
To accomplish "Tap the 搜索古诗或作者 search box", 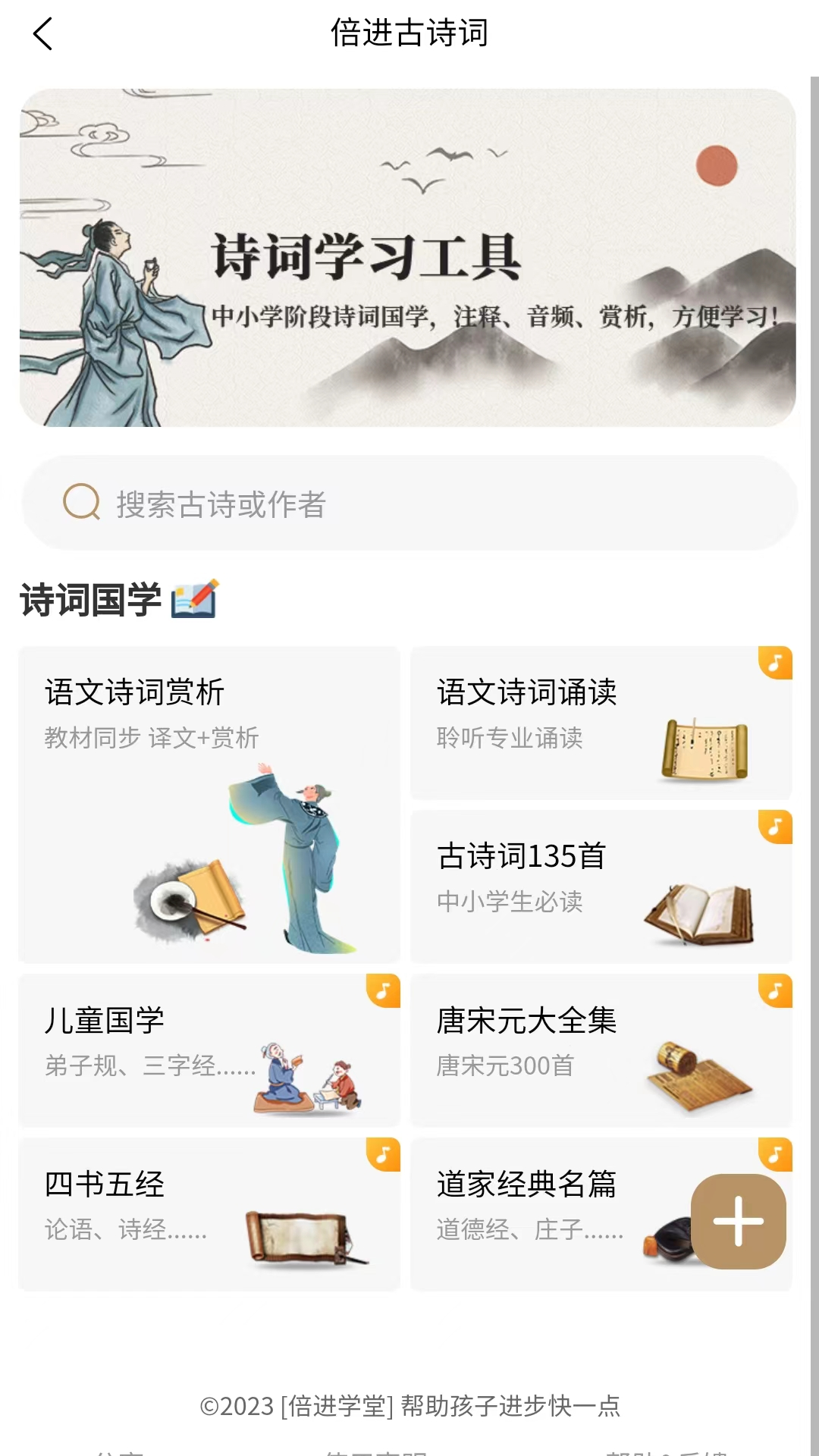I will [x=409, y=504].
